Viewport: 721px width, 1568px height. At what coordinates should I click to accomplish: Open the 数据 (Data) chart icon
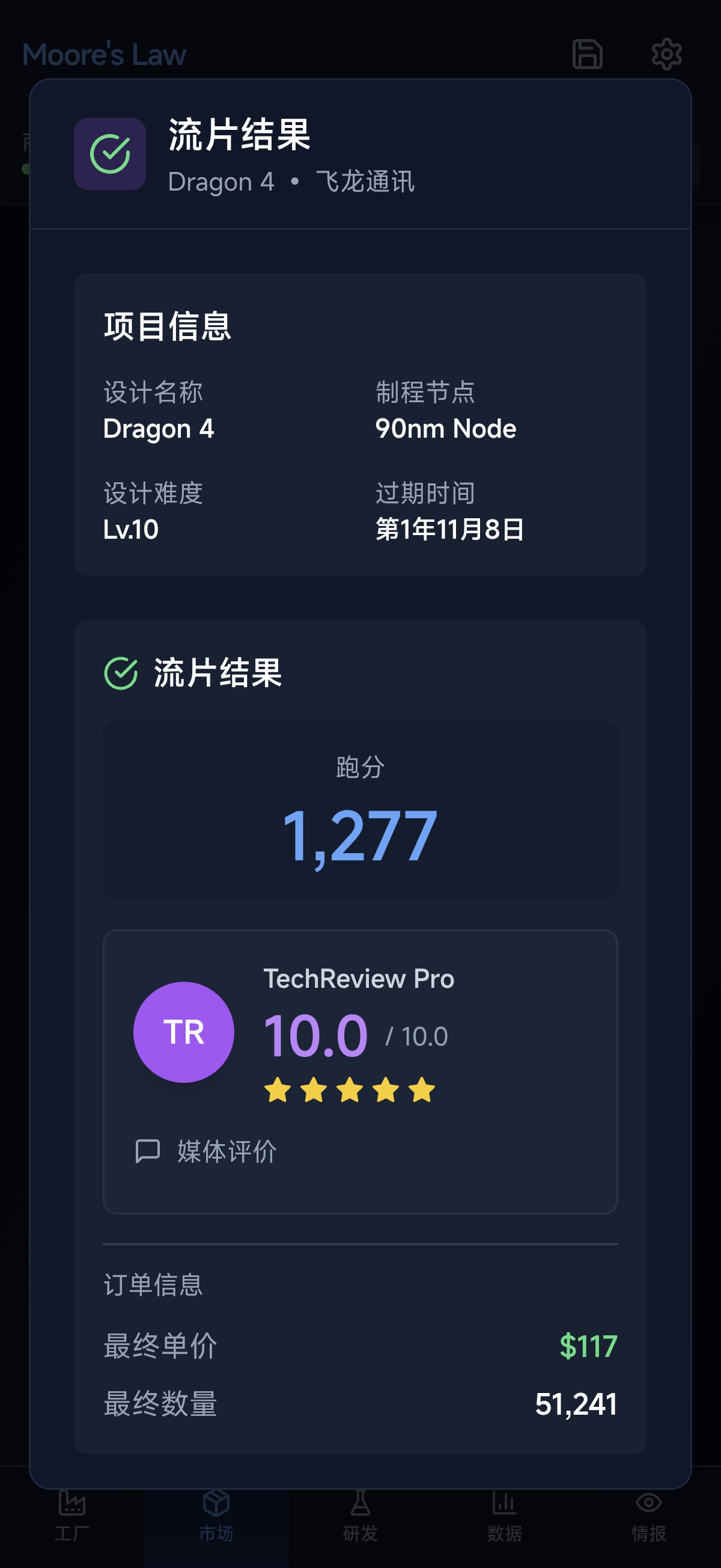[x=505, y=1510]
